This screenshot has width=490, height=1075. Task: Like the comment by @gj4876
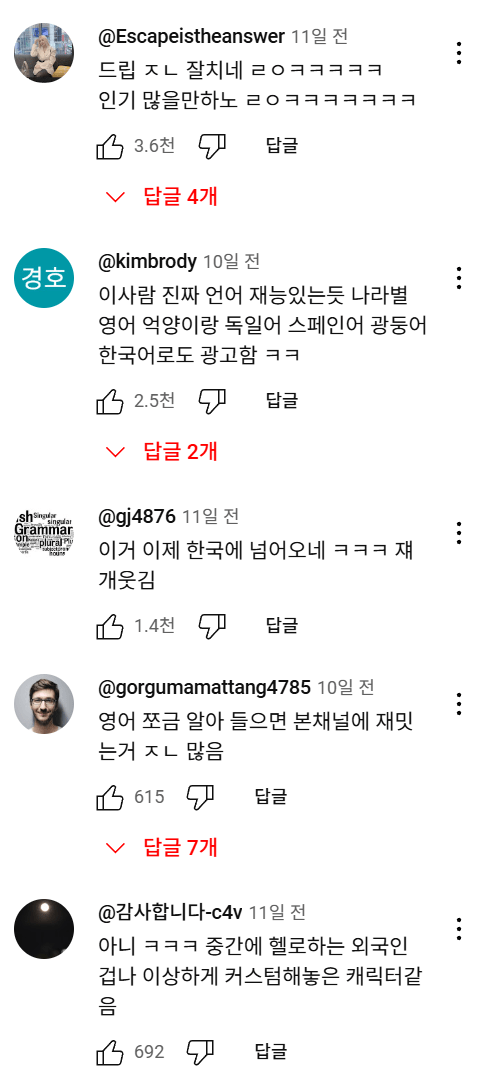tap(110, 626)
